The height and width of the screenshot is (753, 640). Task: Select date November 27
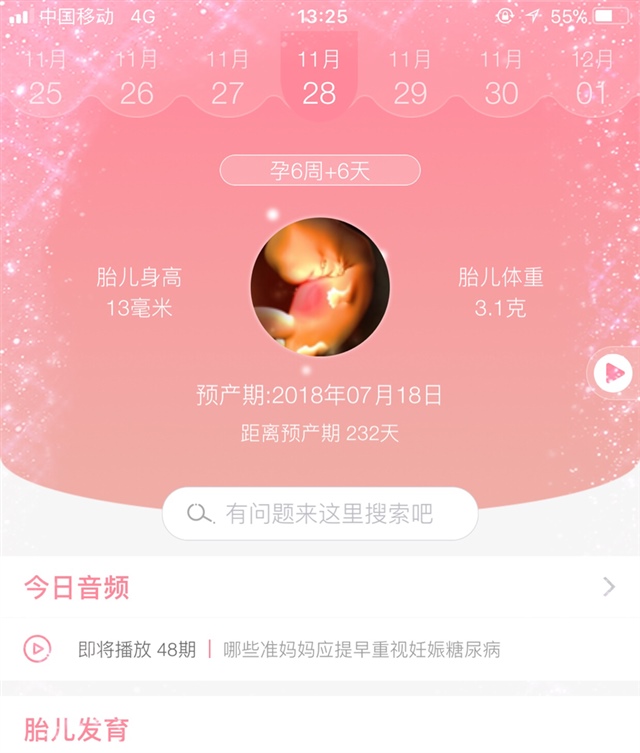(228, 78)
